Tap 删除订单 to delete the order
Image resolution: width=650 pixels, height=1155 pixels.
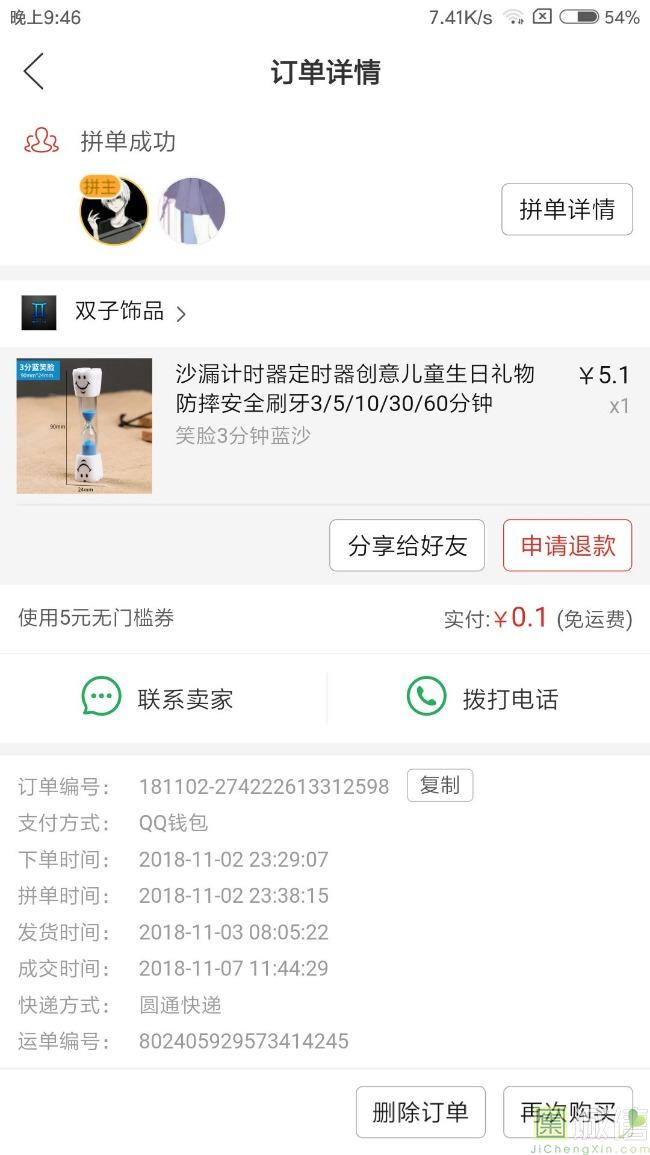coord(420,1112)
